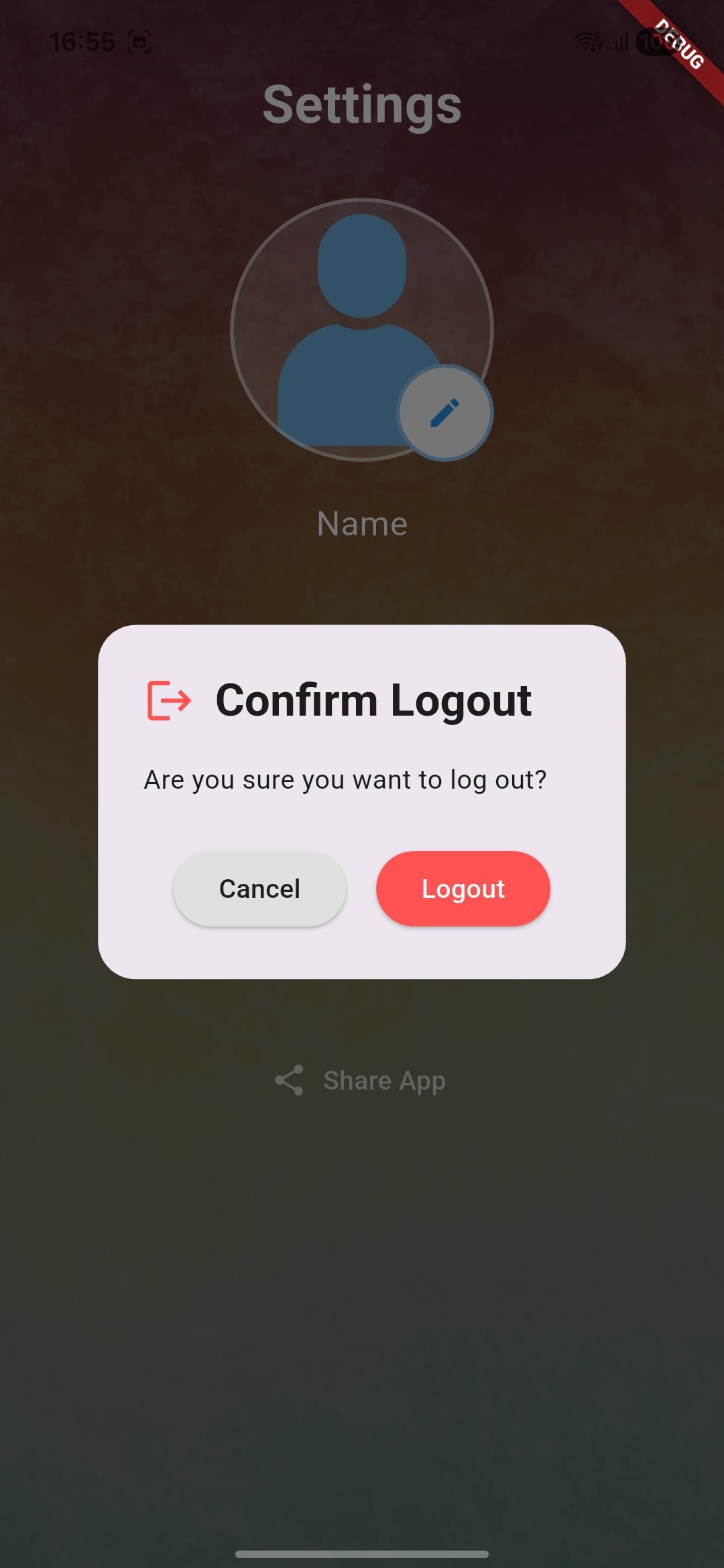This screenshot has height=1568, width=724.
Task: Open the Share App option
Action: [384, 1080]
